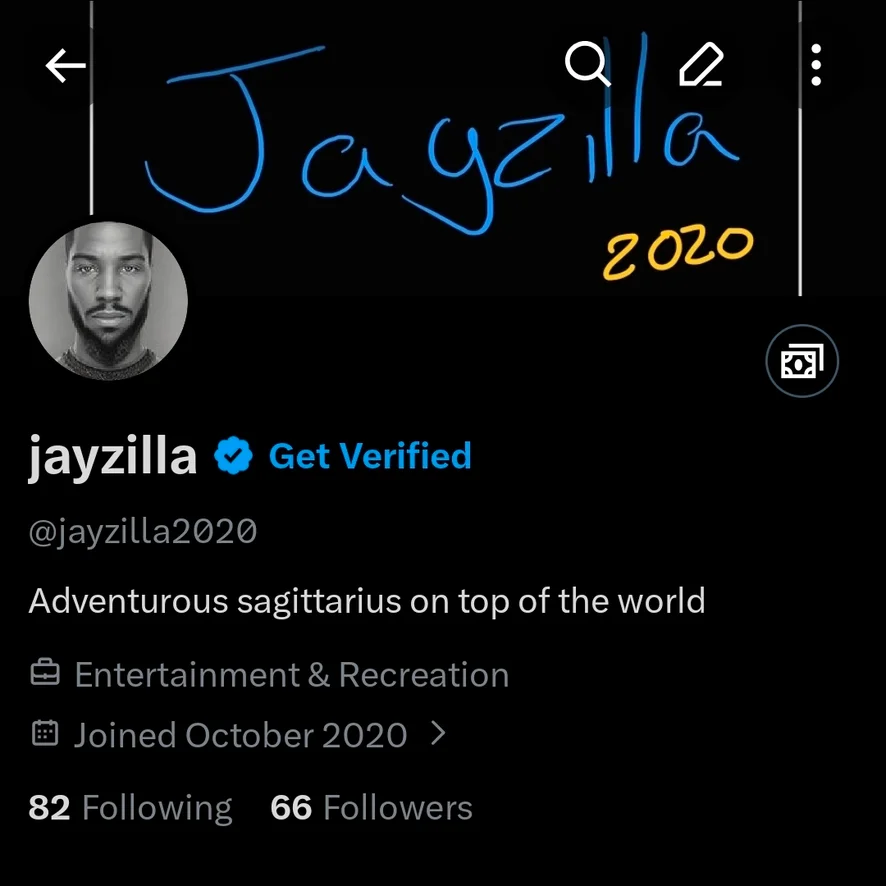
Task: Open the Joined October 2020 details
Action: coord(240,735)
